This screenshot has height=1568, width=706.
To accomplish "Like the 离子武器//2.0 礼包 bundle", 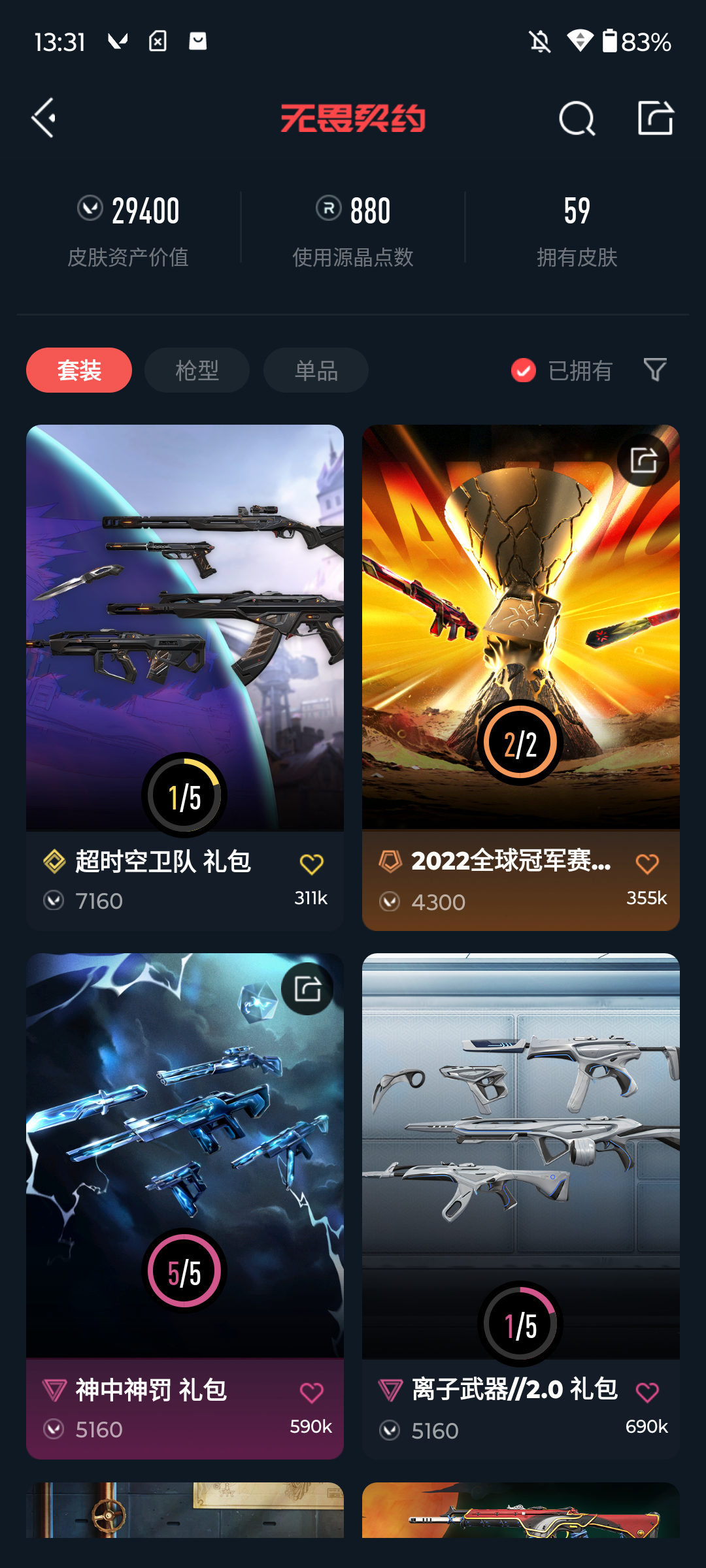I will pyautogui.click(x=647, y=1393).
